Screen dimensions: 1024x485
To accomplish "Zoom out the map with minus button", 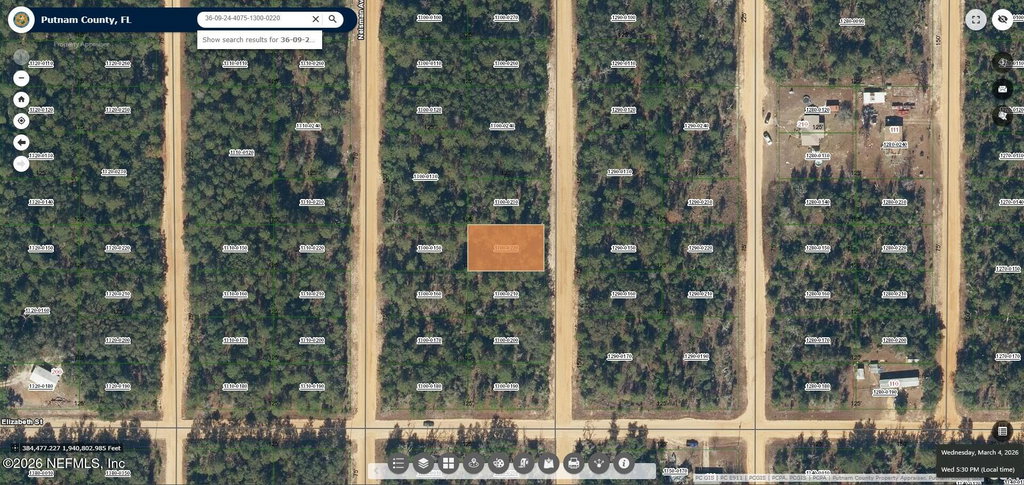I will [21, 78].
